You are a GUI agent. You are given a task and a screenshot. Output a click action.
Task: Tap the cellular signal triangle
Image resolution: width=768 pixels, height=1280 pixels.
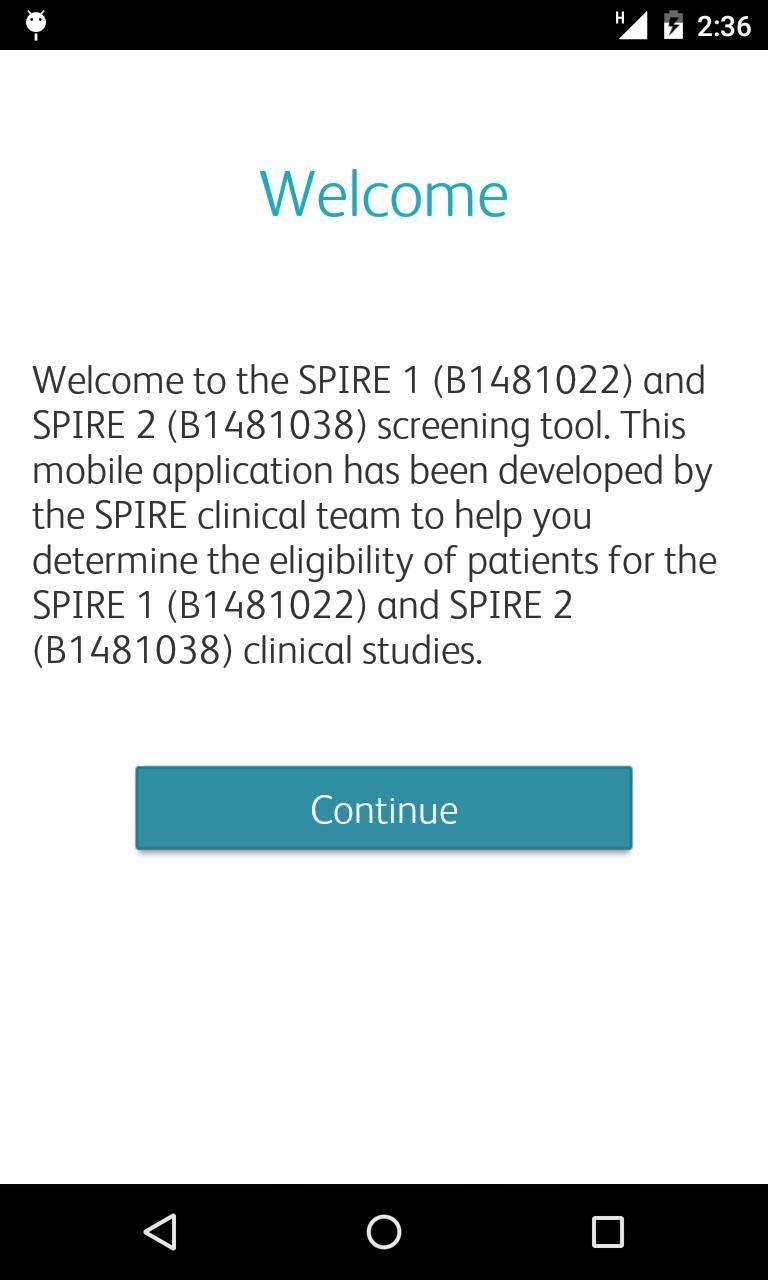632,24
